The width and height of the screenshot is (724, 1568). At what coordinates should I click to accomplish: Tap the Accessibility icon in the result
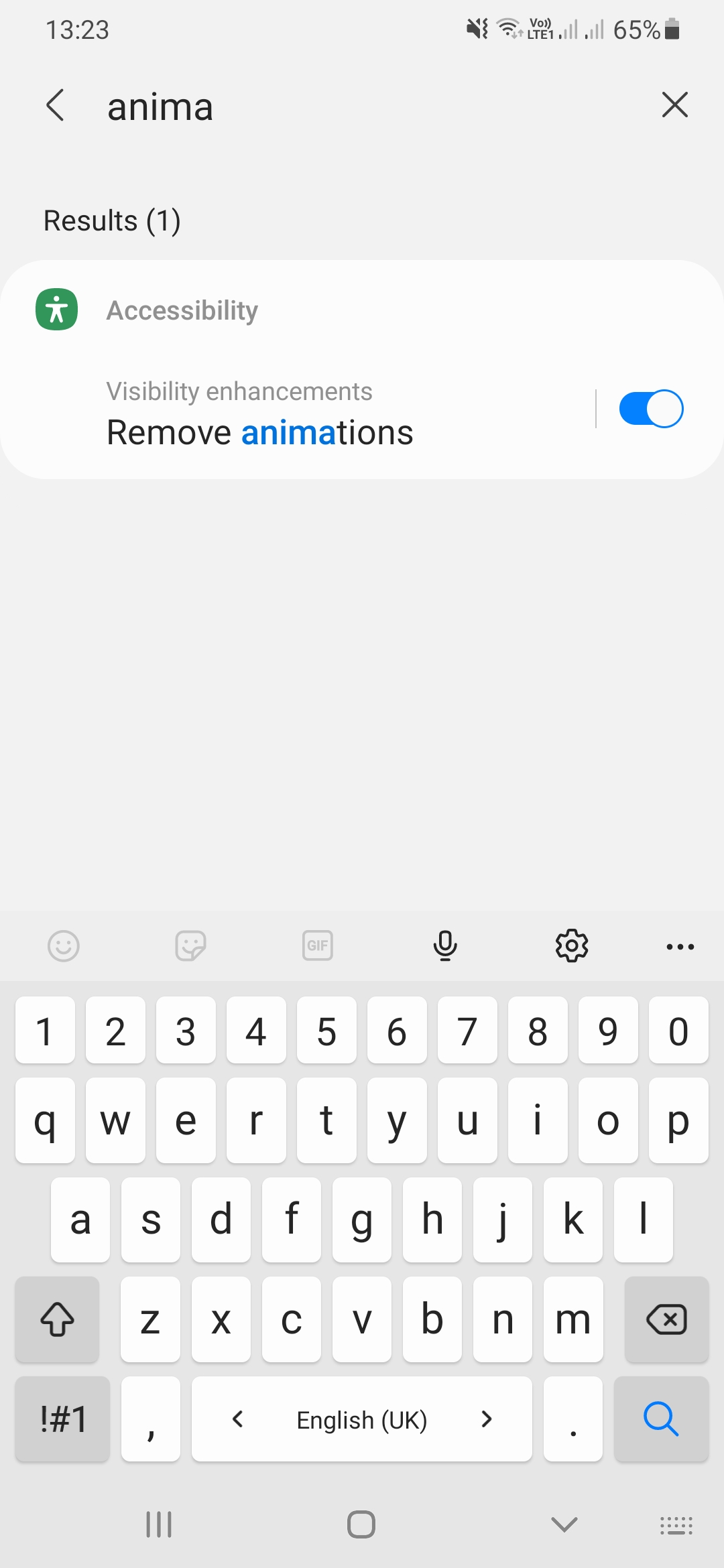pos(56,309)
